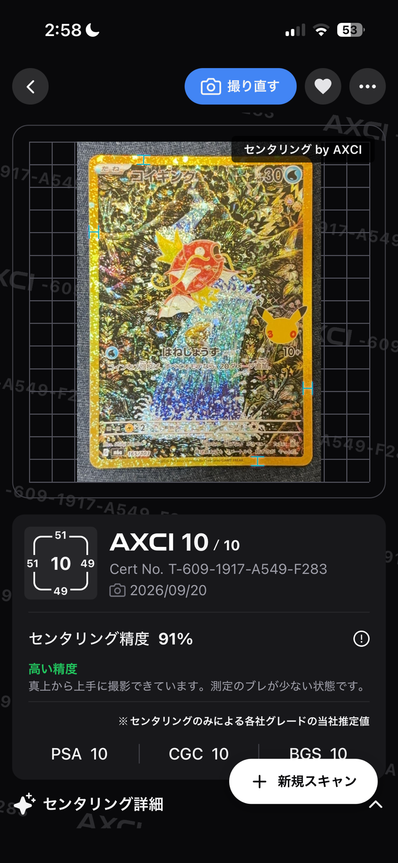The image size is (398, 863).
Task: Favorite this scan with the heart icon
Action: tap(323, 86)
